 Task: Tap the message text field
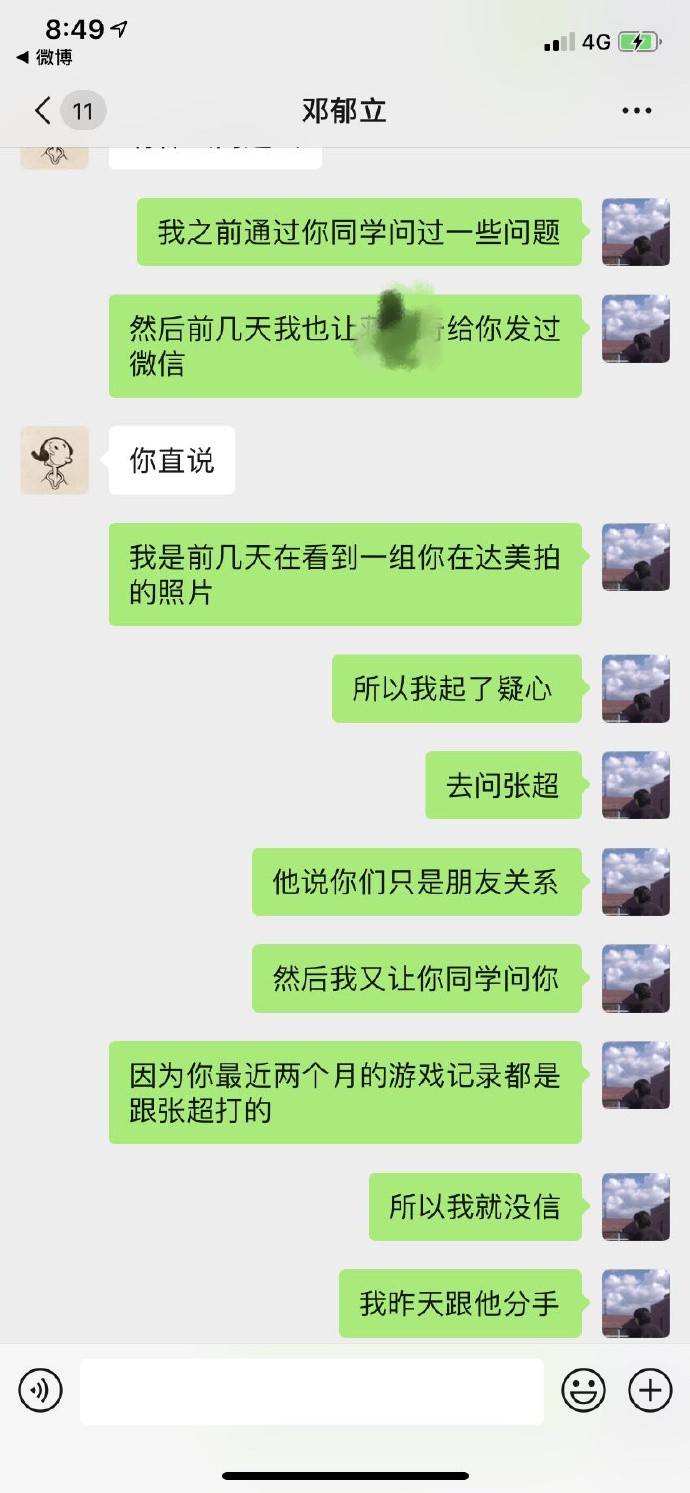tap(311, 1391)
